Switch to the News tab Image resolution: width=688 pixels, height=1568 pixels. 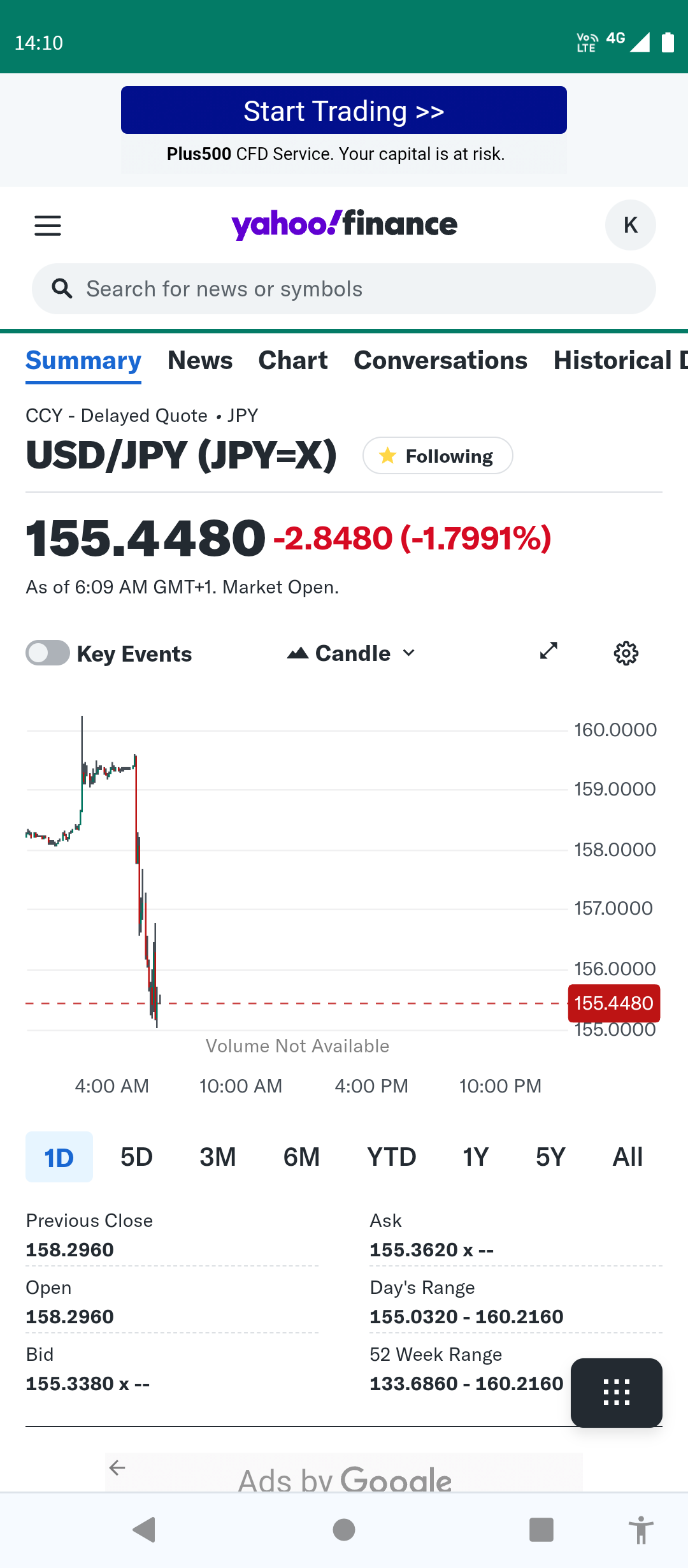[200, 361]
